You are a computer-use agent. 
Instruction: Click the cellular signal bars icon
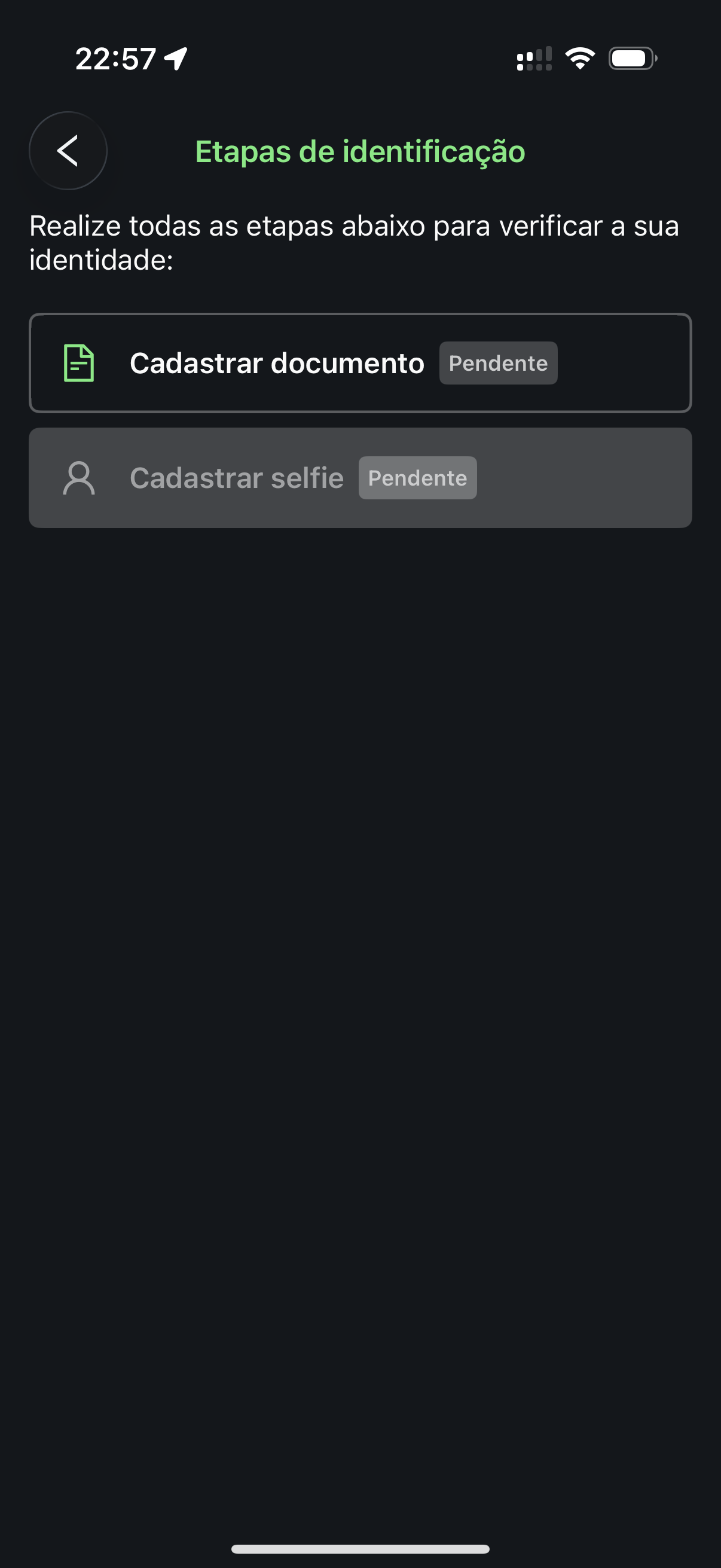[x=534, y=58]
